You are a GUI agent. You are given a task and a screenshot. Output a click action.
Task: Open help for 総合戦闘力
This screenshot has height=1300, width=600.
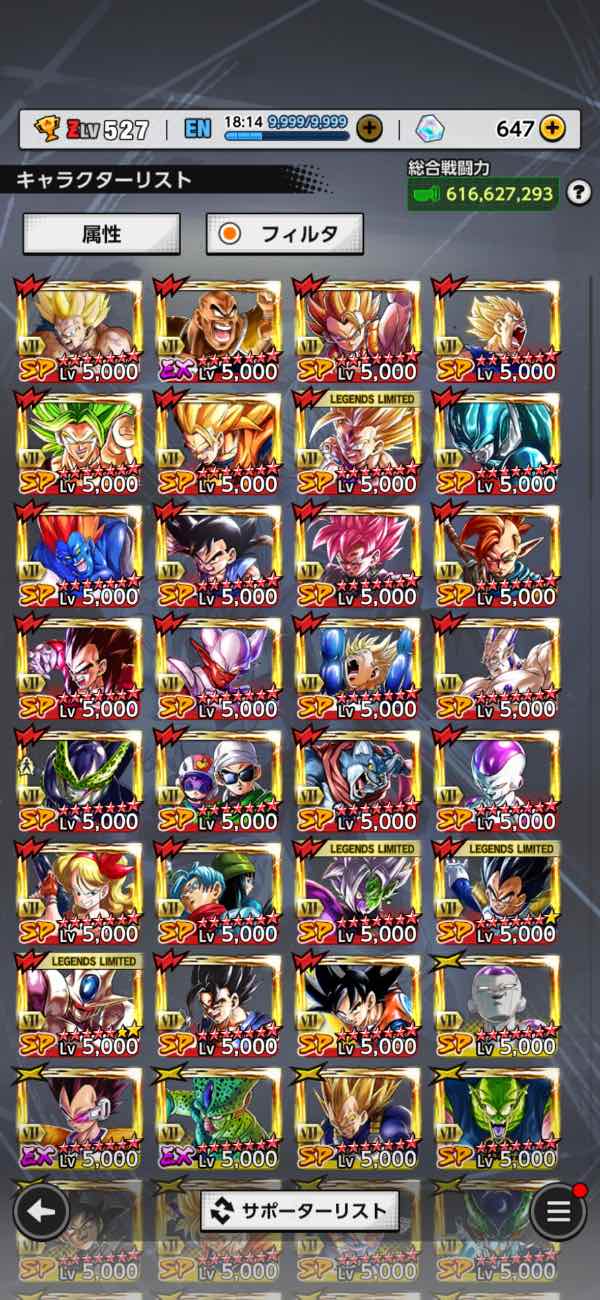coord(577,193)
